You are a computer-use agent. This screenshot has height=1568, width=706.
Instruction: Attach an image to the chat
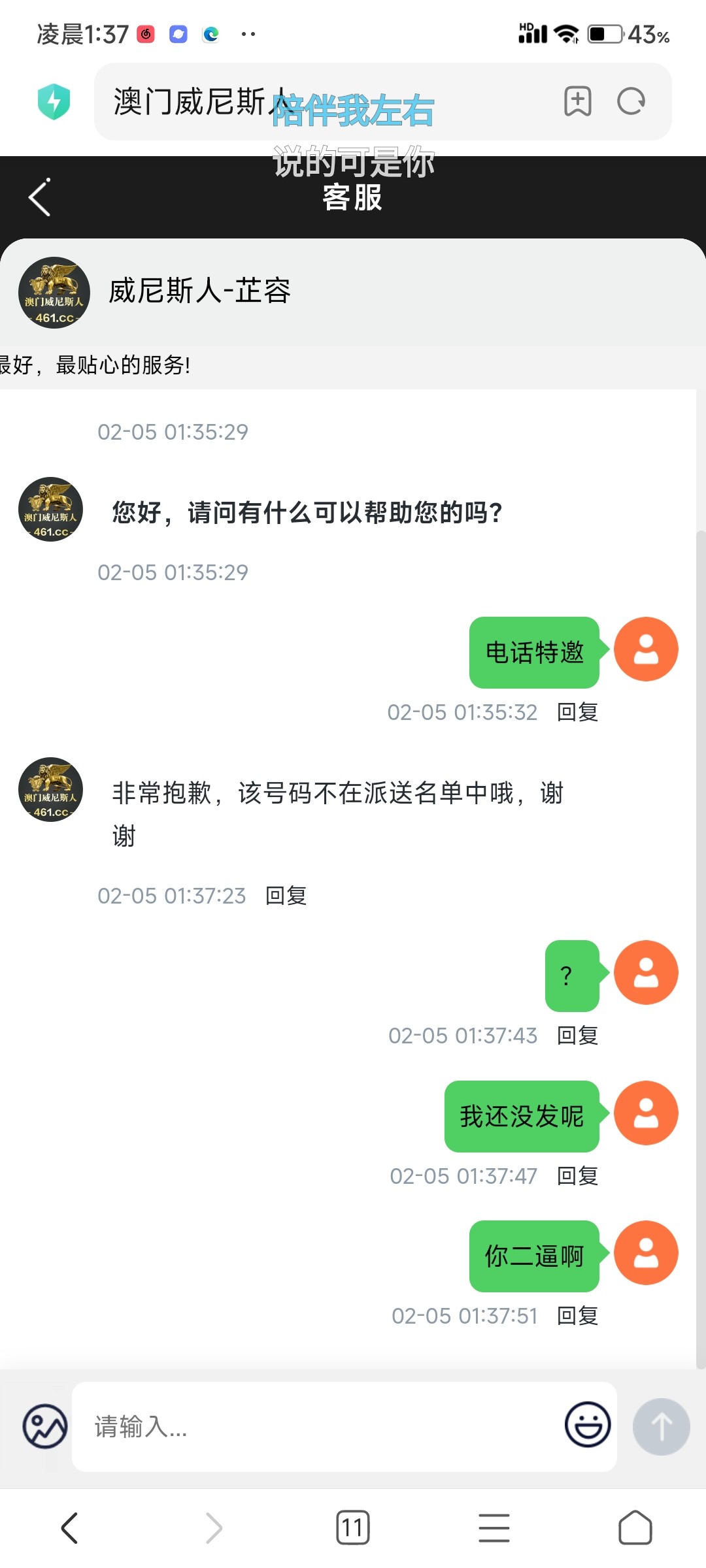(x=45, y=1426)
